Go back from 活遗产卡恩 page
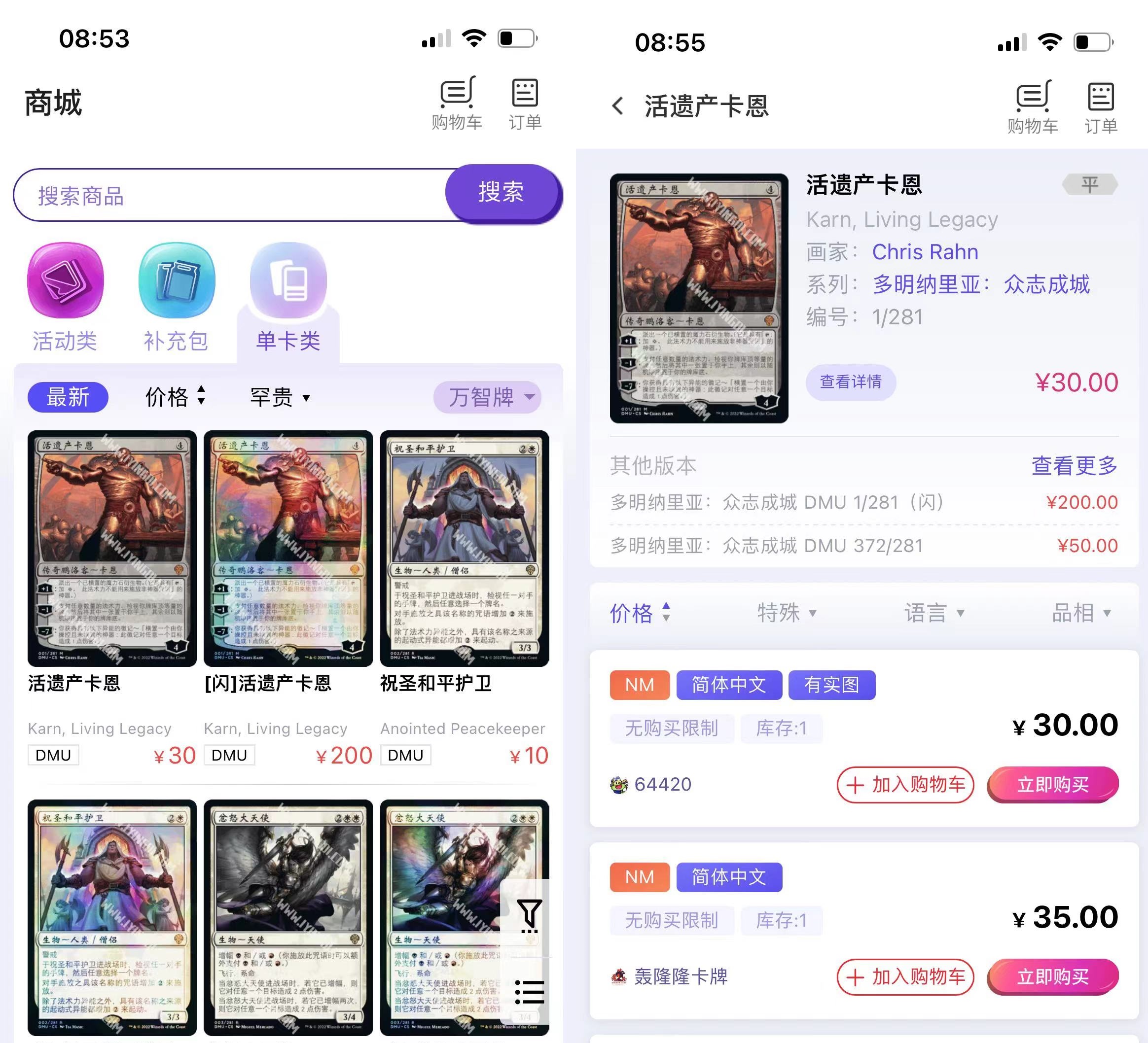 tap(617, 106)
